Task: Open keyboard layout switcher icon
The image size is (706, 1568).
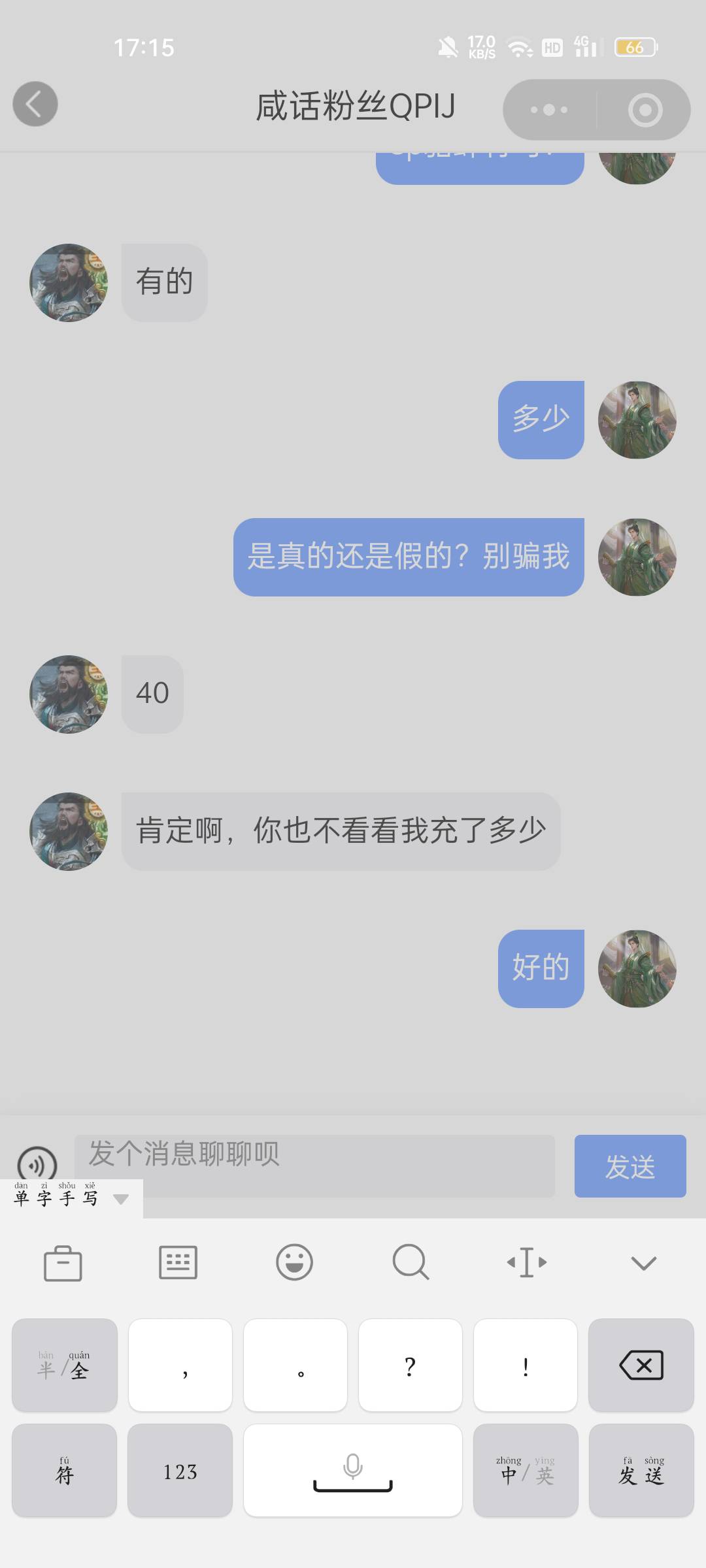Action: (178, 1262)
